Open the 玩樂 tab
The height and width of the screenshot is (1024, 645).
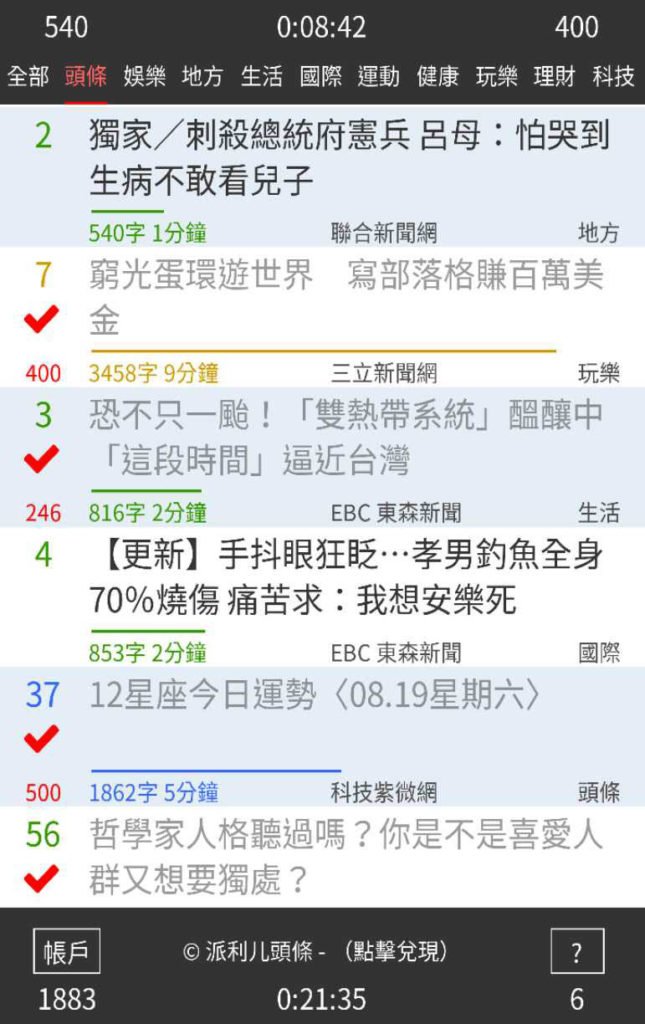pos(497,77)
